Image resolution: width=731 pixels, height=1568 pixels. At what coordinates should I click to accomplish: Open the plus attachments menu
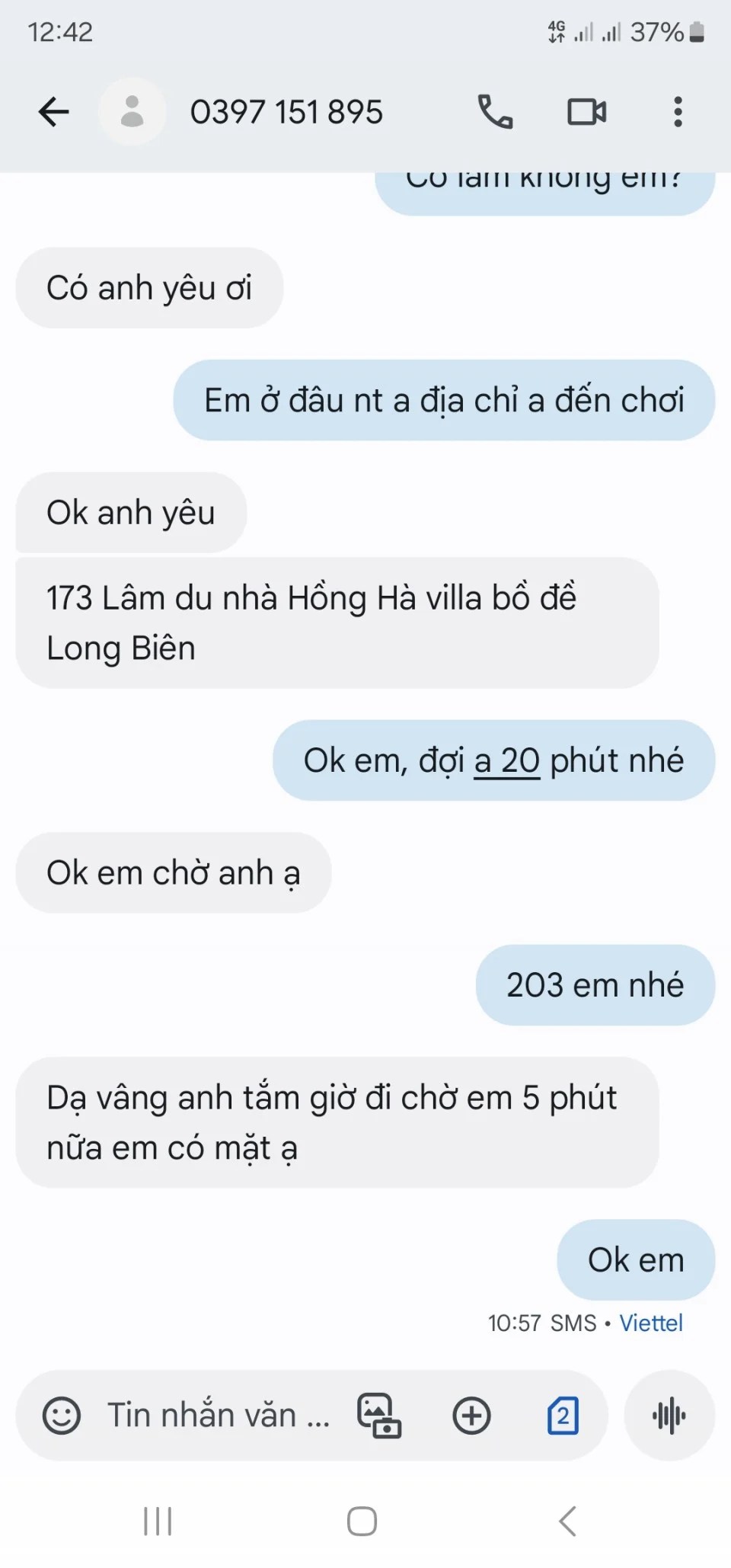[x=471, y=1416]
